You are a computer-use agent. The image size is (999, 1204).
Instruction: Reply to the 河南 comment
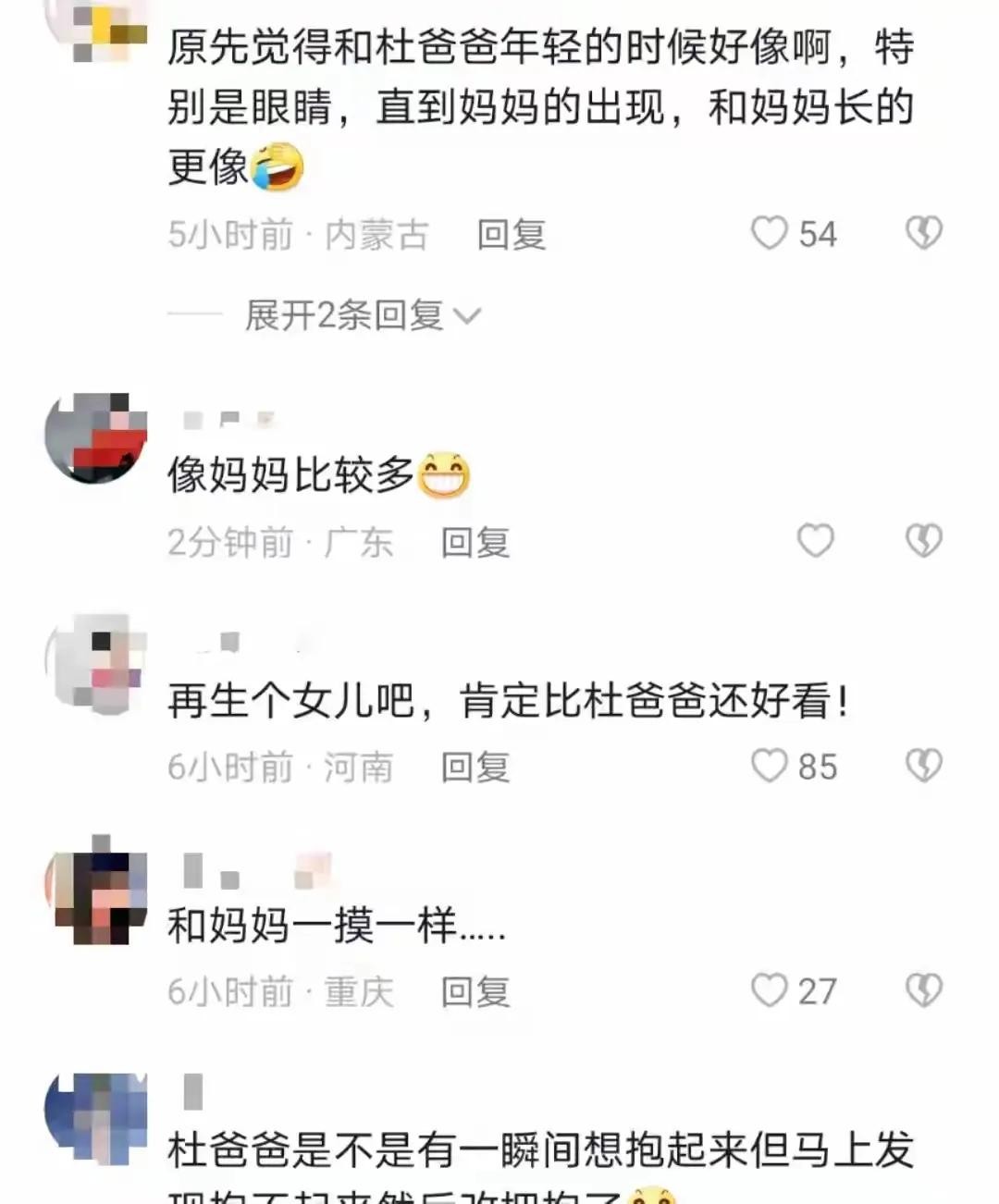click(475, 767)
